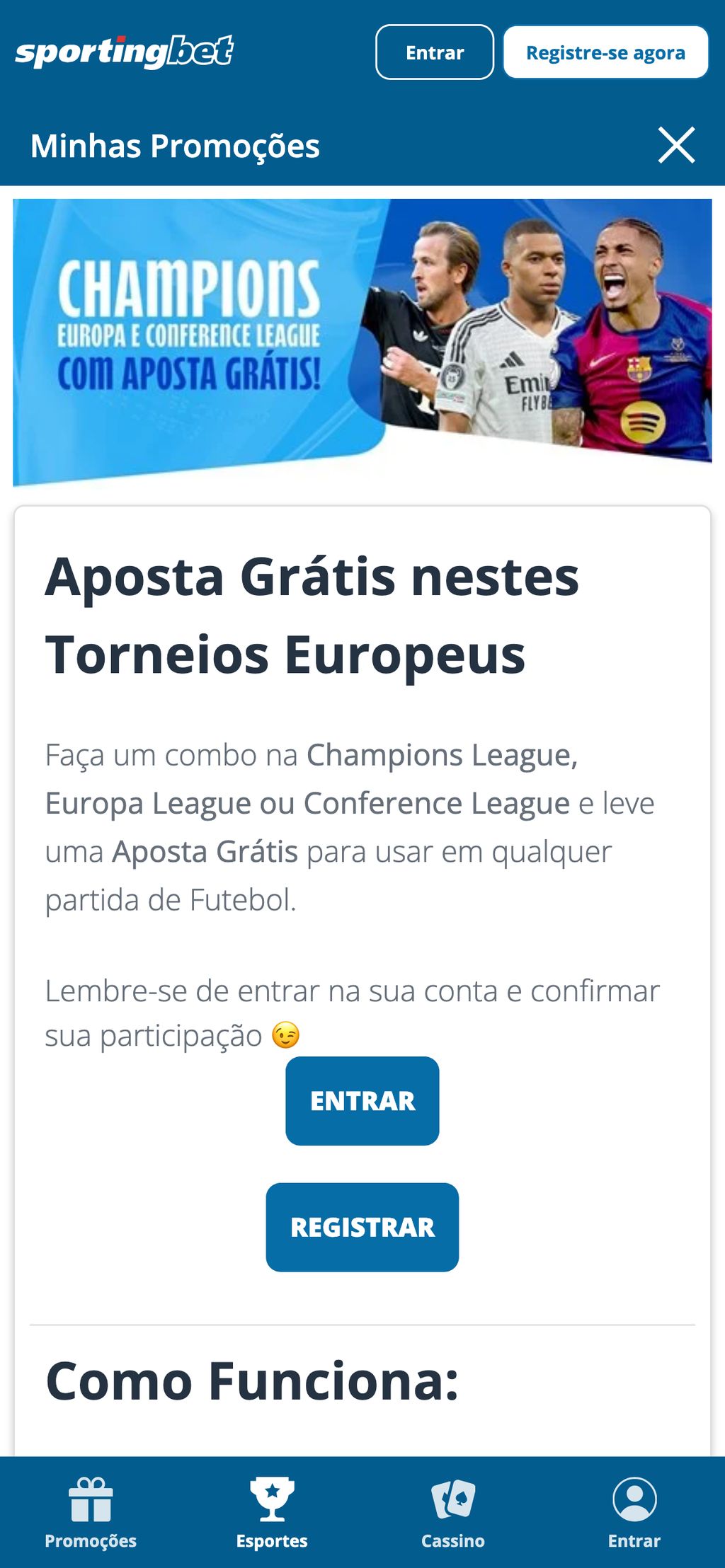Dismiss Minhas Promoções with the X icon

point(677,145)
